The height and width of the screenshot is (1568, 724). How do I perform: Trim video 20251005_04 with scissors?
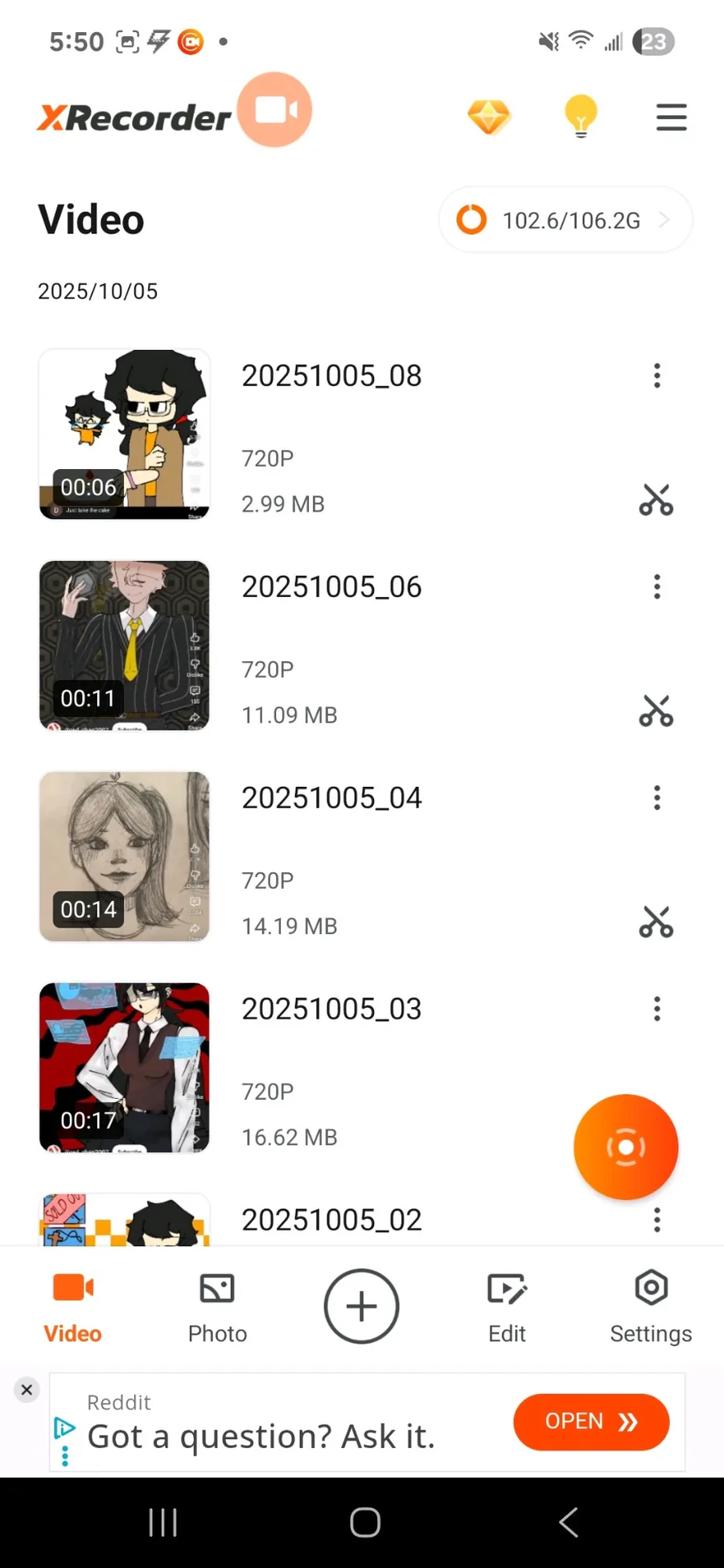[656, 922]
